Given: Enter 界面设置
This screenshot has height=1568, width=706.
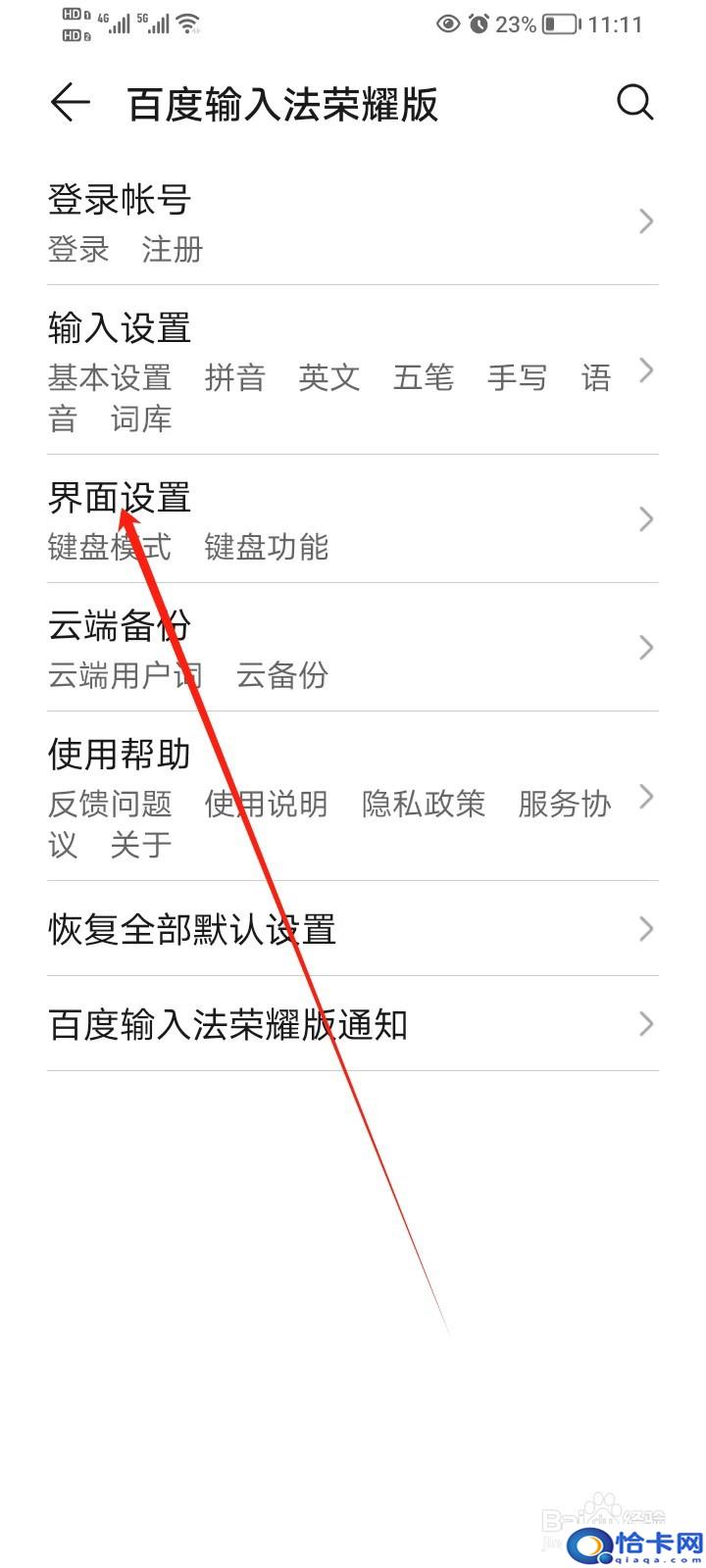Looking at the screenshot, I should tap(353, 519).
